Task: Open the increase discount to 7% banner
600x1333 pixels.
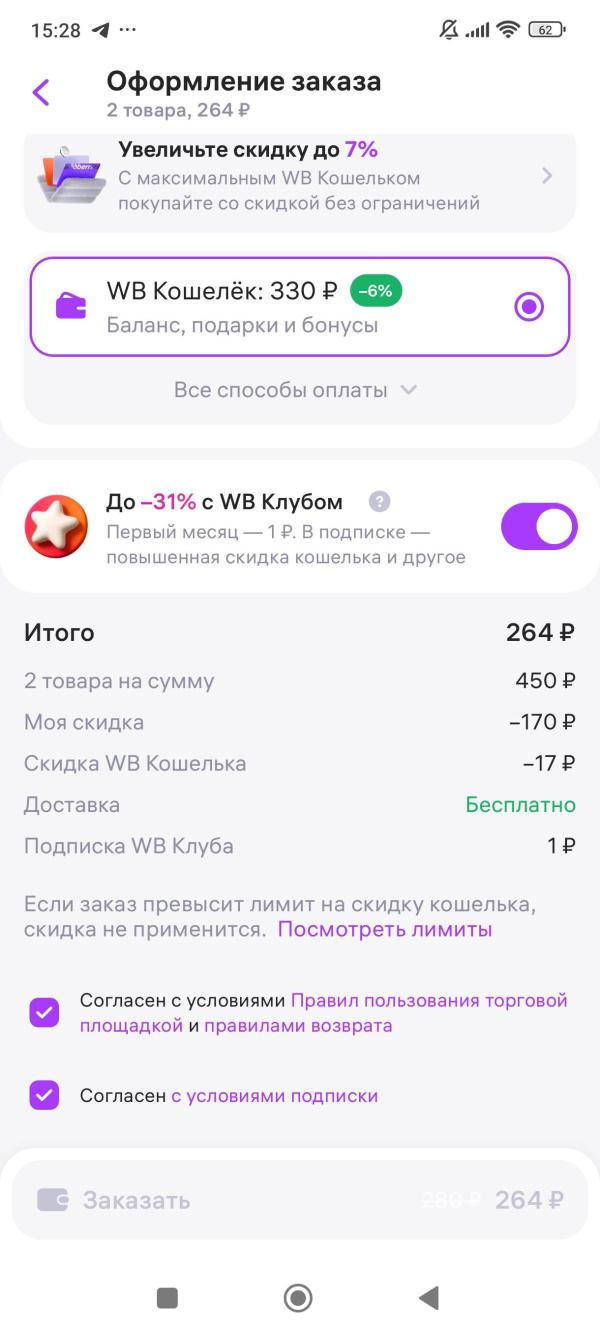Action: 300,176
